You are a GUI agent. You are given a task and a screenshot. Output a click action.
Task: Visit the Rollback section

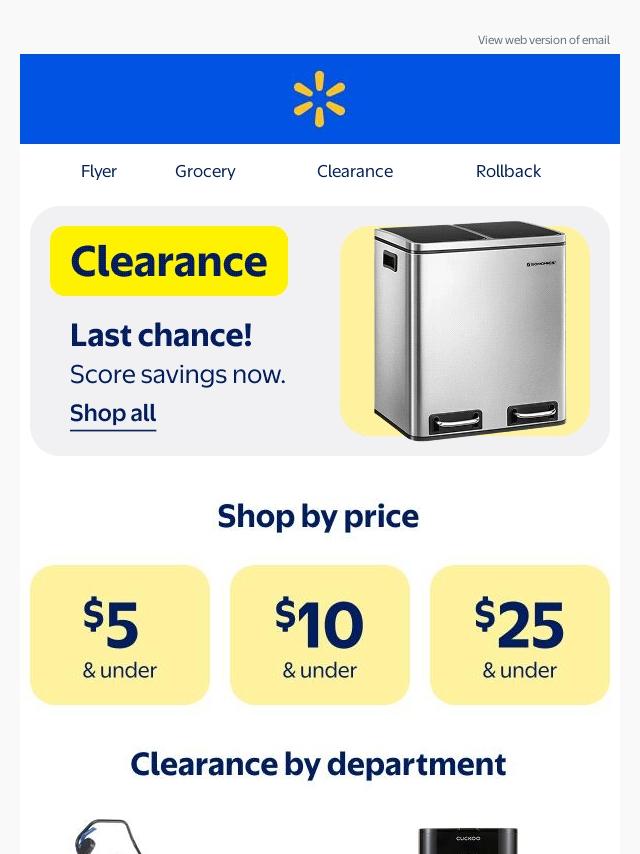(508, 171)
